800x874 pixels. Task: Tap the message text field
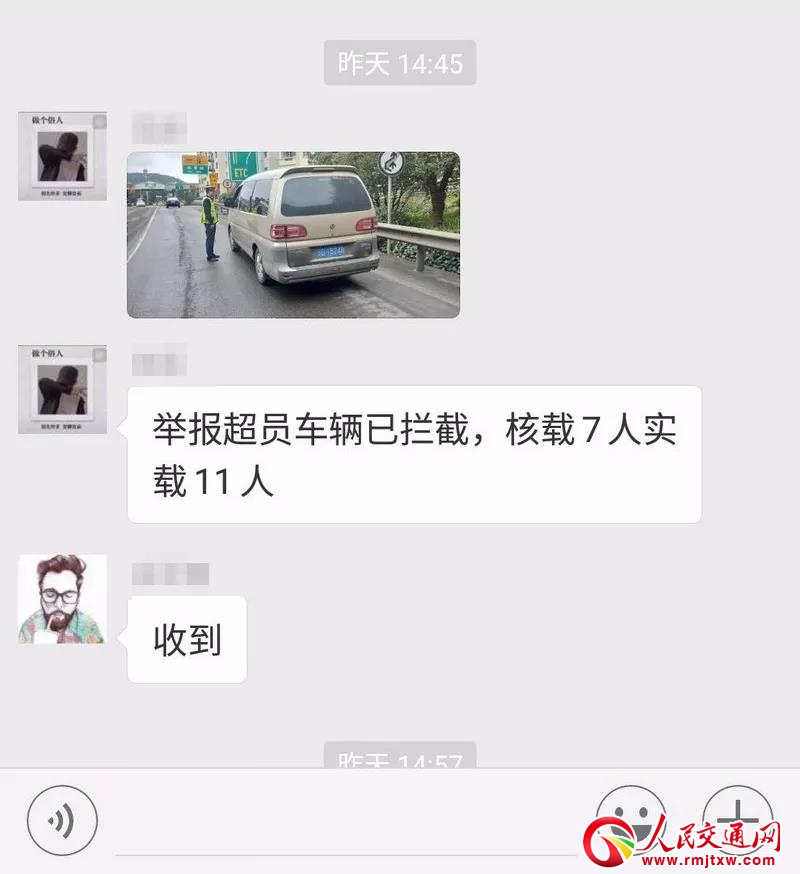click(345, 822)
